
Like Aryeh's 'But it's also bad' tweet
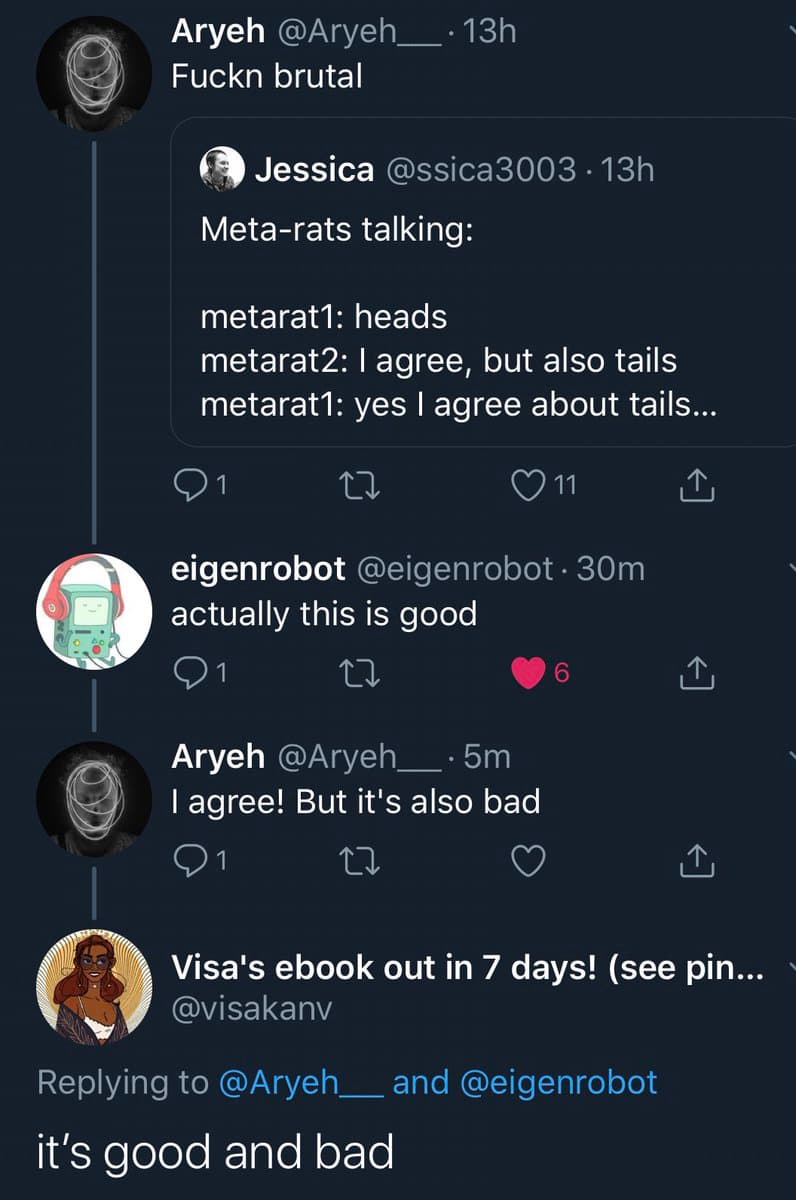tap(528, 860)
